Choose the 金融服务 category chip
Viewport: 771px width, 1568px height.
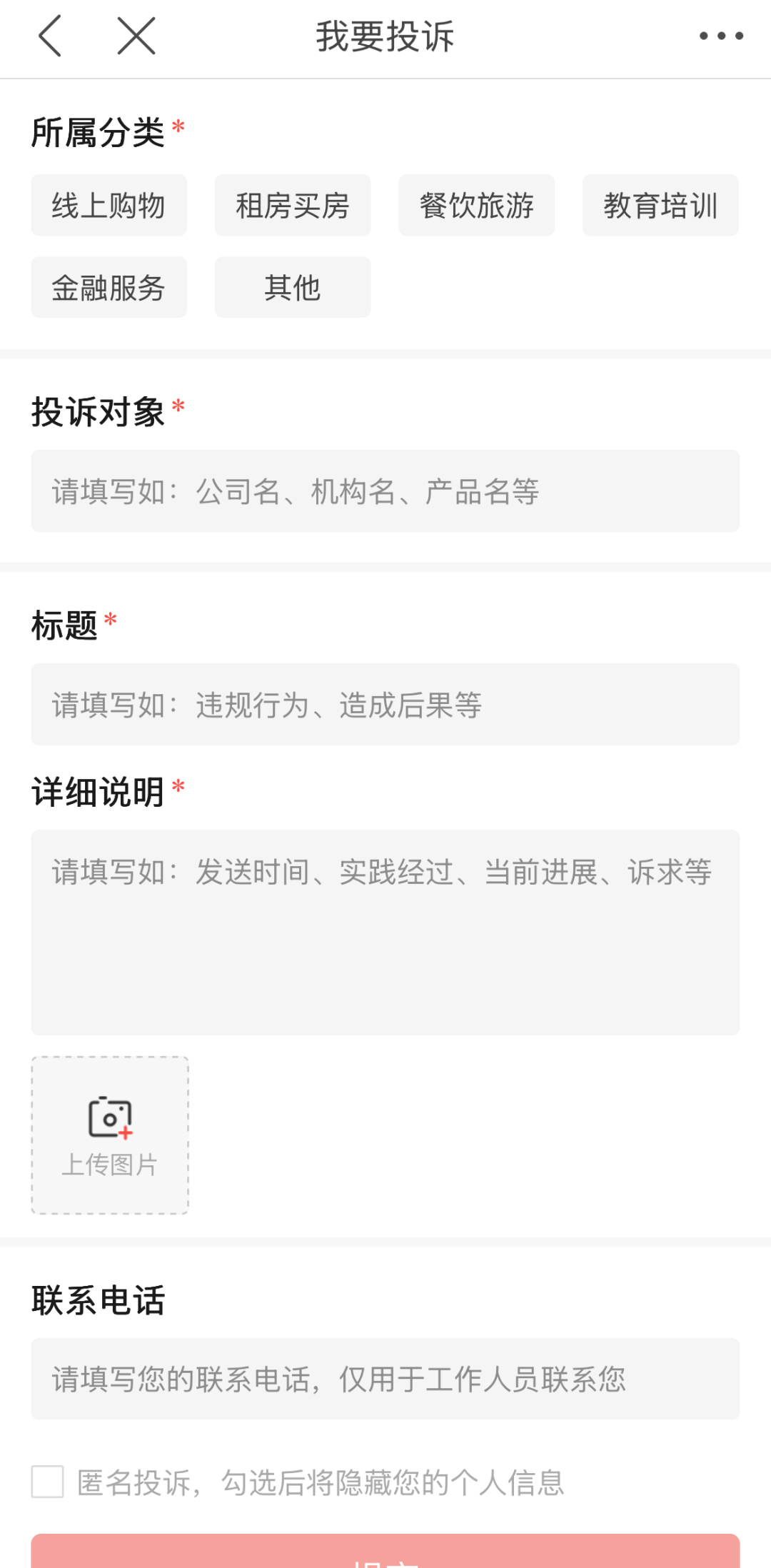(x=109, y=288)
